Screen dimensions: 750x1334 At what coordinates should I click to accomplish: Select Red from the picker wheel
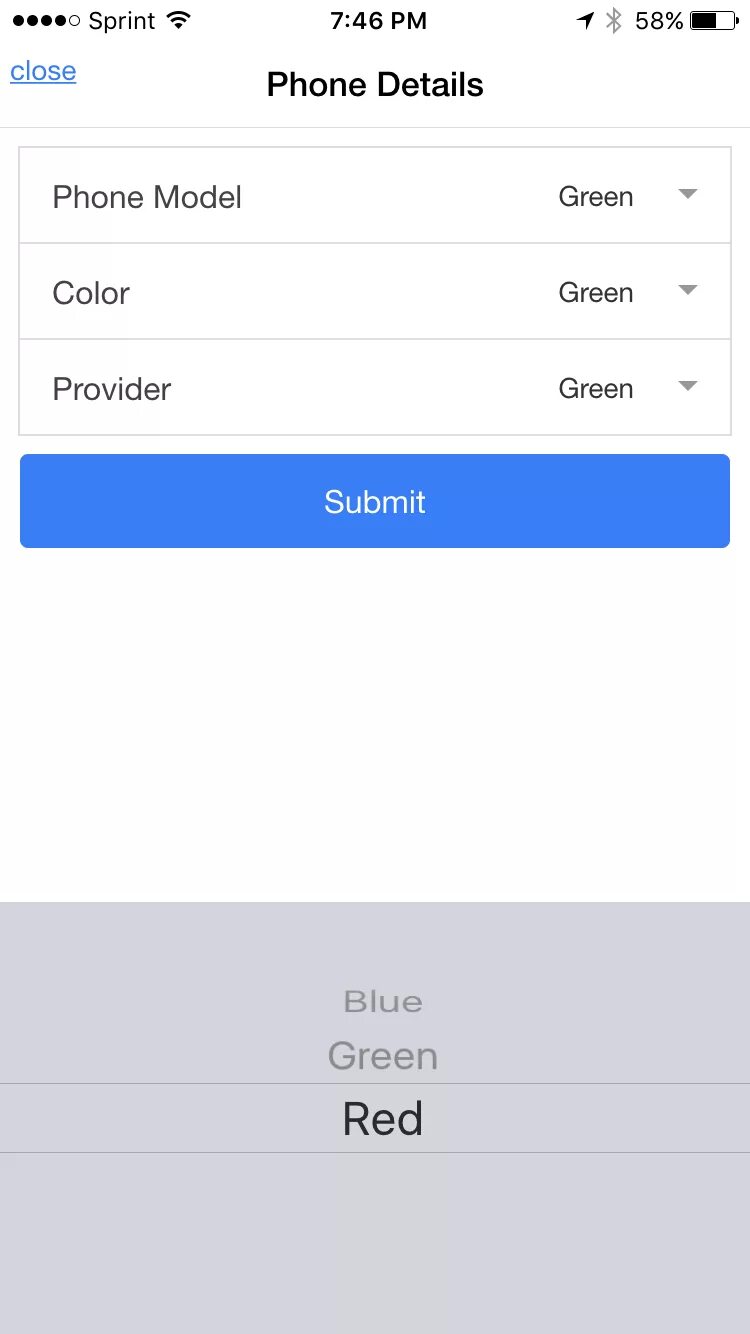[381, 1117]
